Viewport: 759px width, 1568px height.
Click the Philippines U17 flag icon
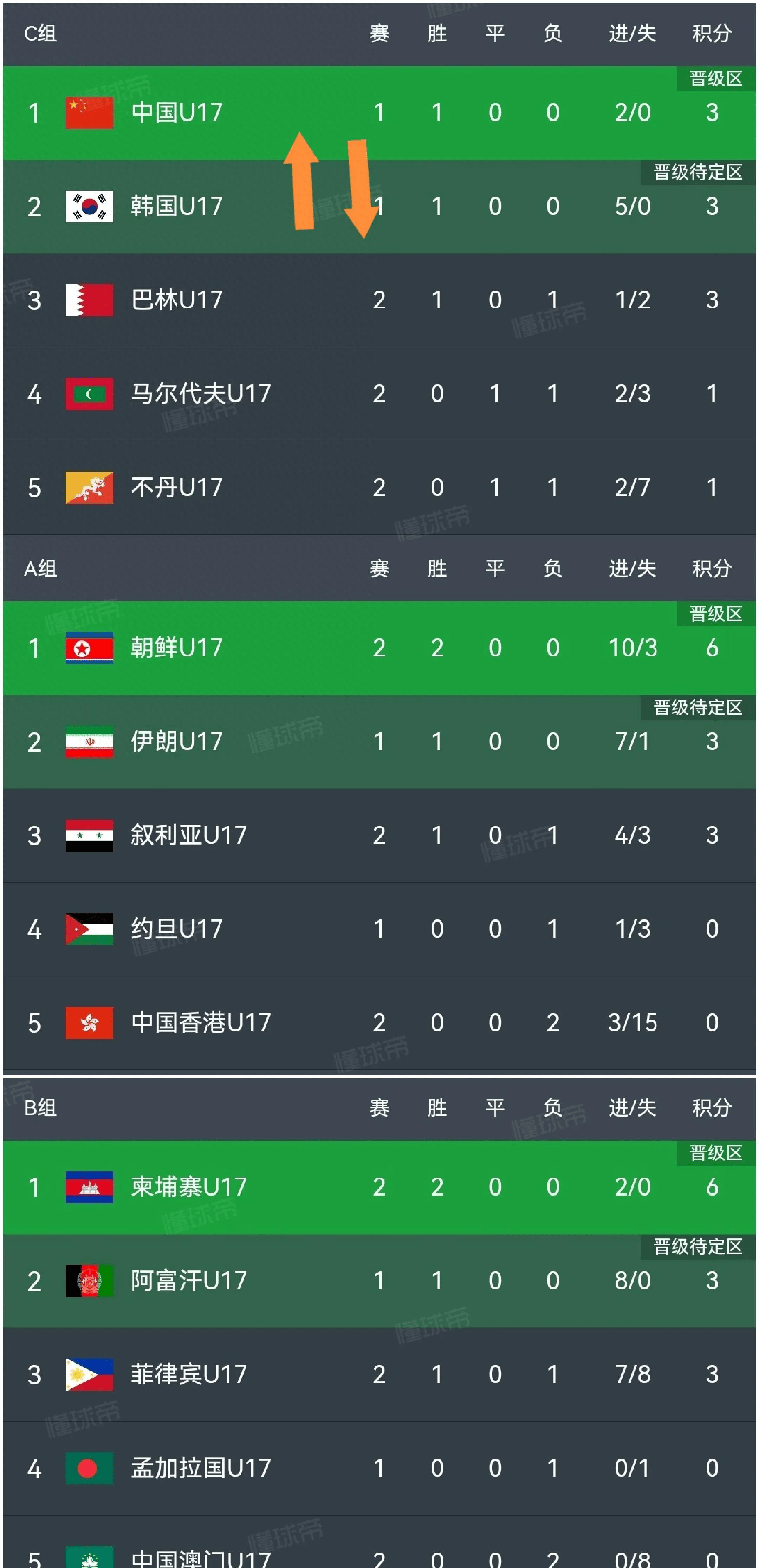pyautogui.click(x=89, y=1374)
